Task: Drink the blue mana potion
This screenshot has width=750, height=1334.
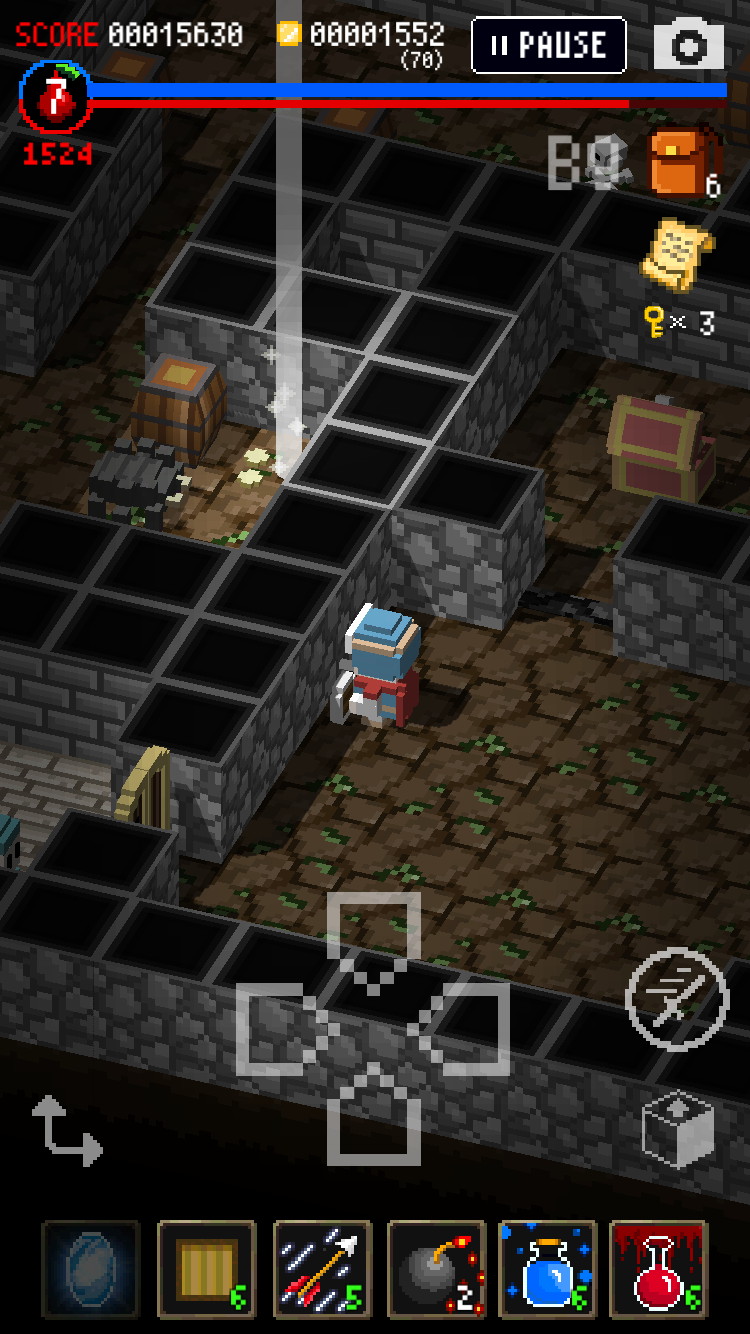Action: [x=548, y=1269]
